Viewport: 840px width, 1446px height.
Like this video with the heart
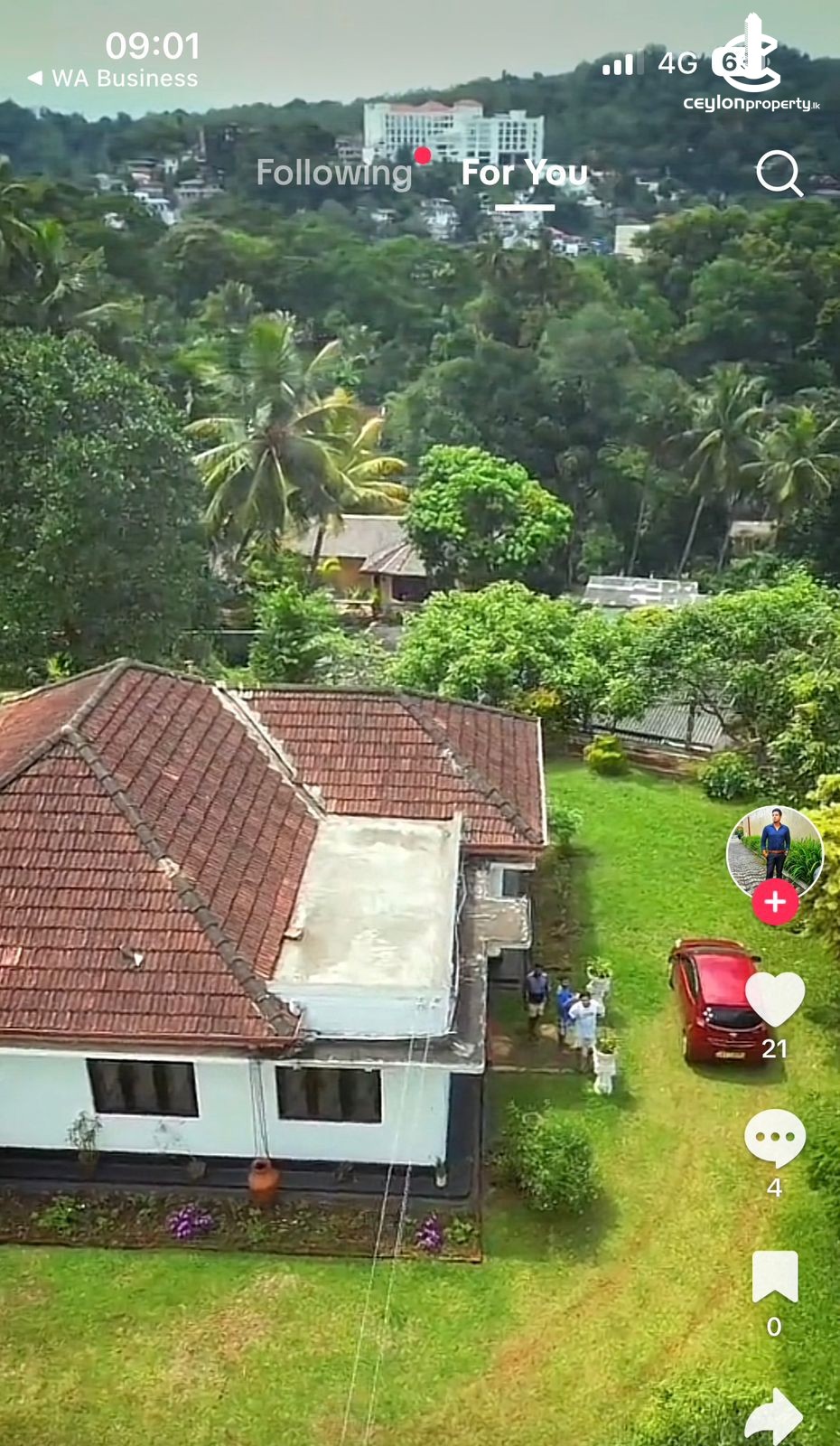pyautogui.click(x=774, y=999)
